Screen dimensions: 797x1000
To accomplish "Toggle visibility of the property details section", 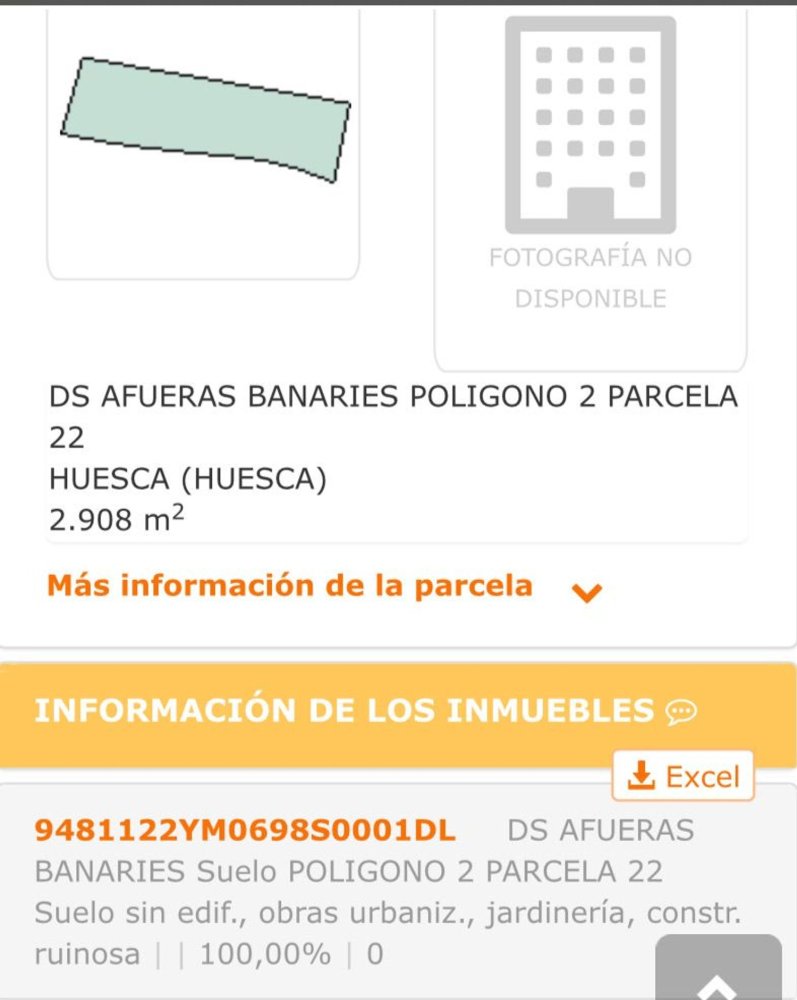I will point(289,586).
